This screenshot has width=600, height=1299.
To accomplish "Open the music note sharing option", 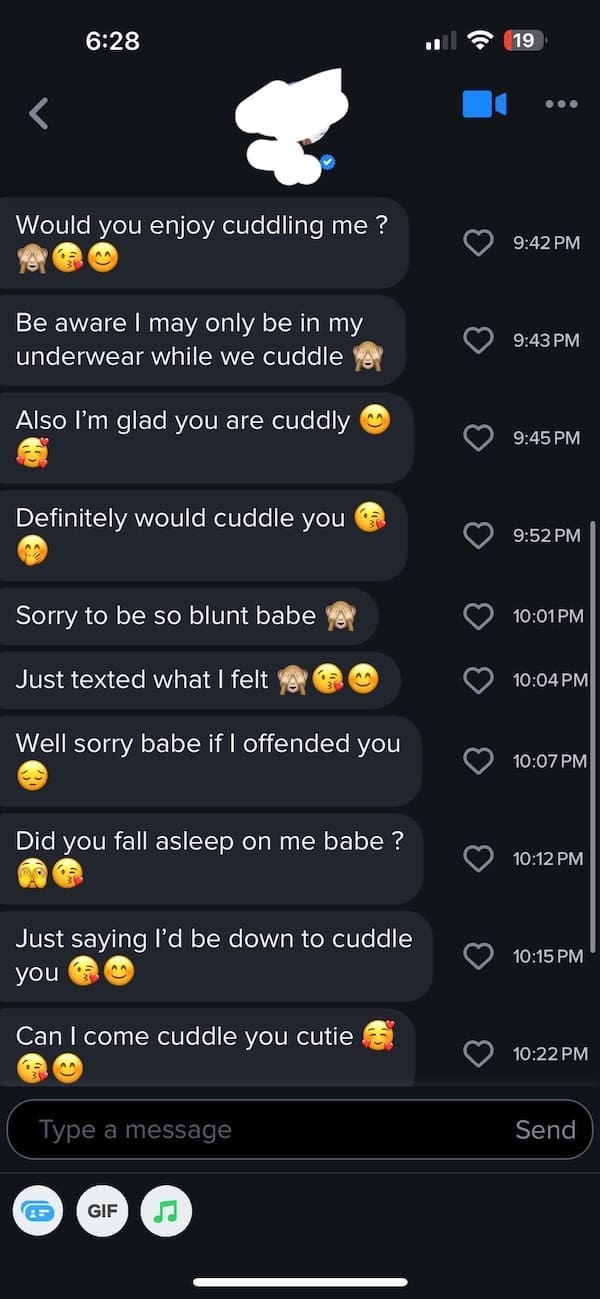I will tap(166, 1211).
